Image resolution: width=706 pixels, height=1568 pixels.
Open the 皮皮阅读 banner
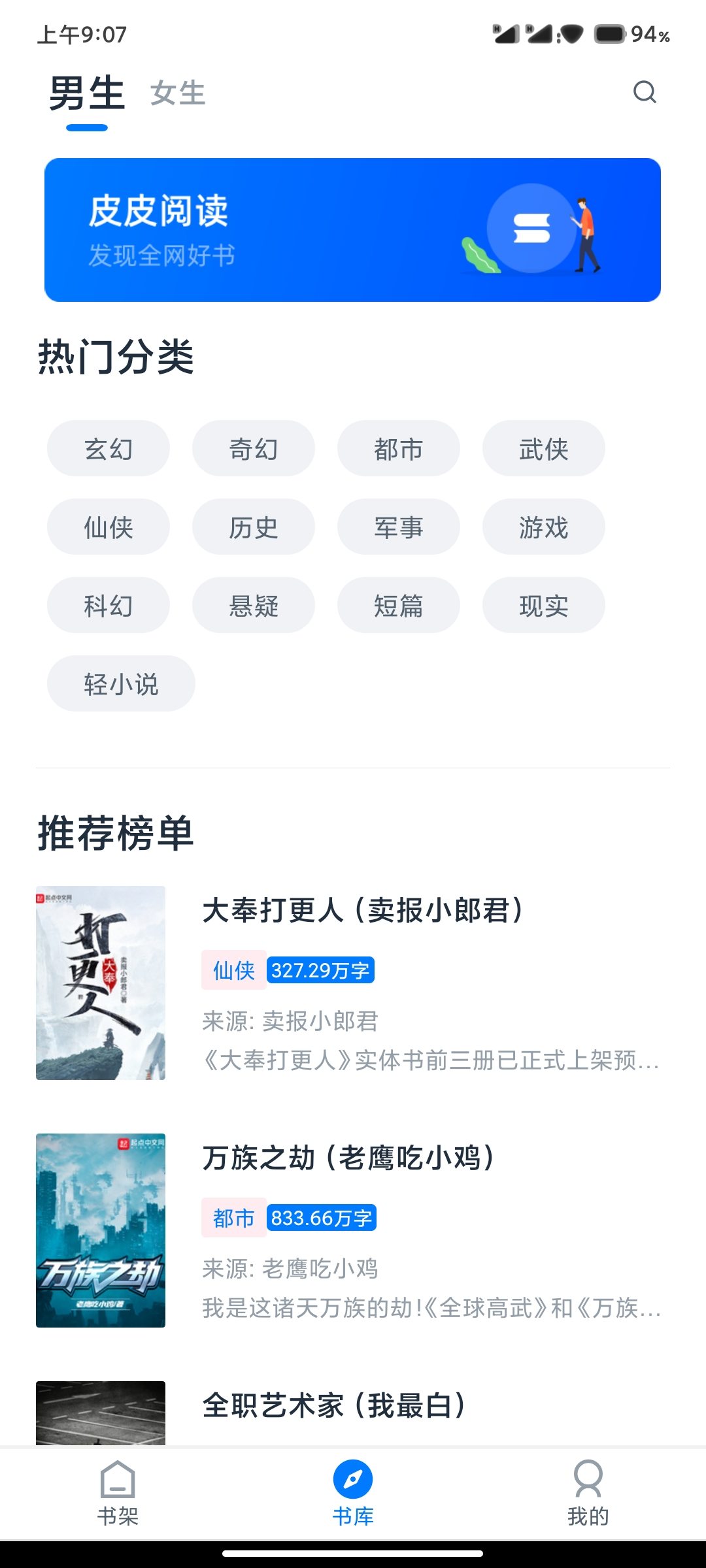352,230
